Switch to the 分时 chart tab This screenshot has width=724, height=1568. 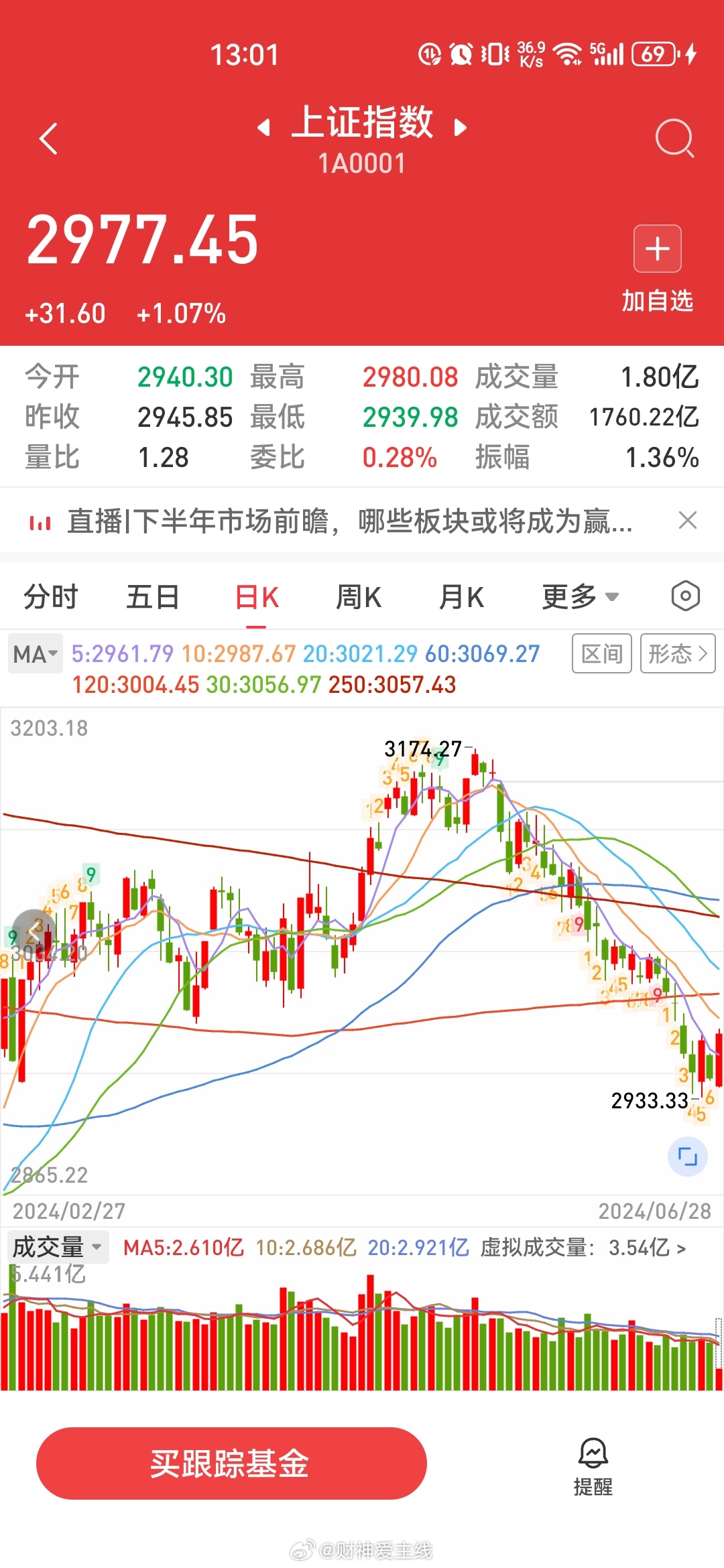[x=51, y=596]
